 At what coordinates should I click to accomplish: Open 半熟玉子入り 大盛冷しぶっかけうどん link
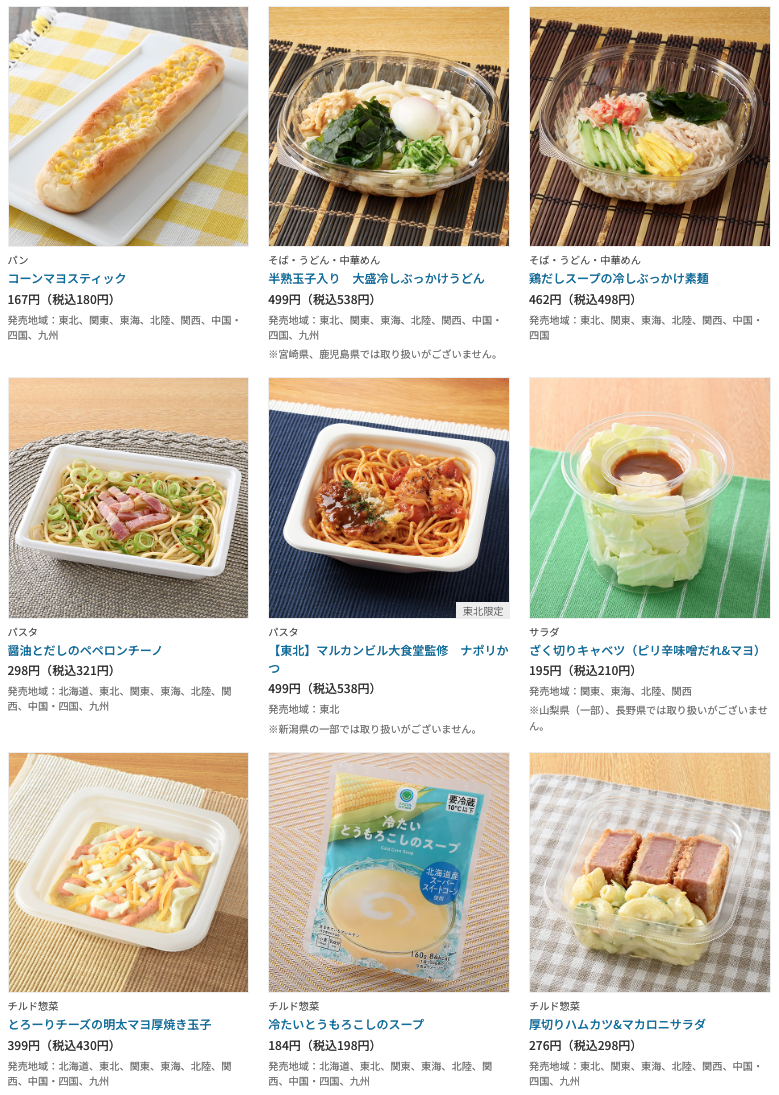point(376,278)
